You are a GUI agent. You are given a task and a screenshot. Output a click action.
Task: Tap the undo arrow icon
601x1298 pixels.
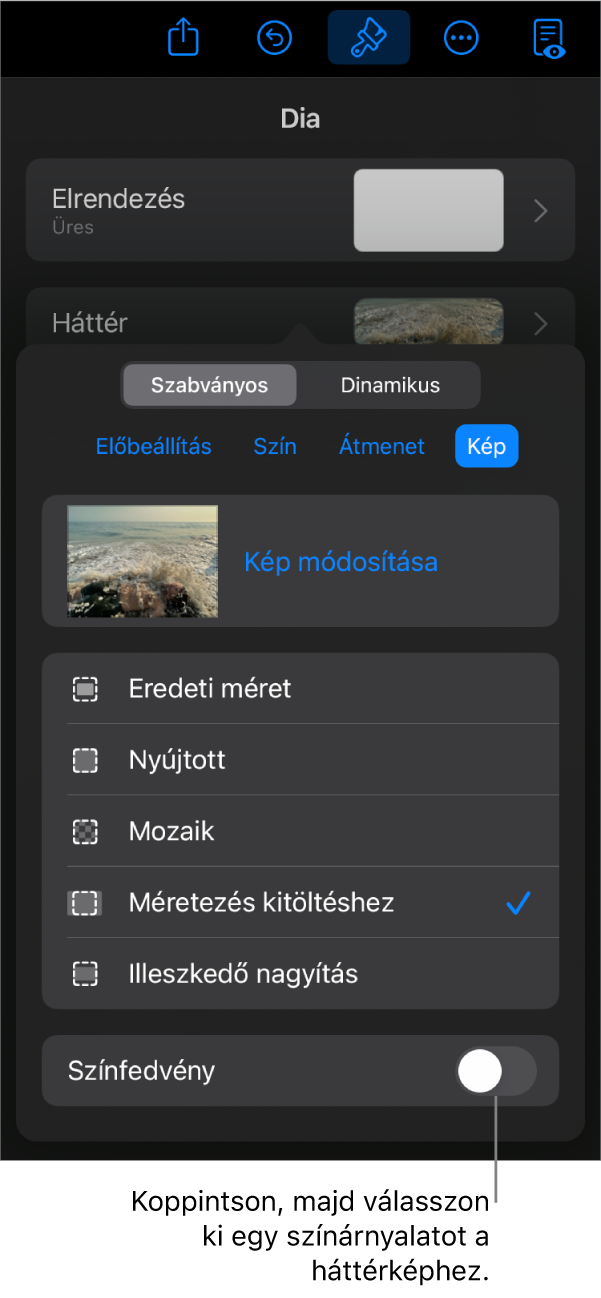coord(275,38)
